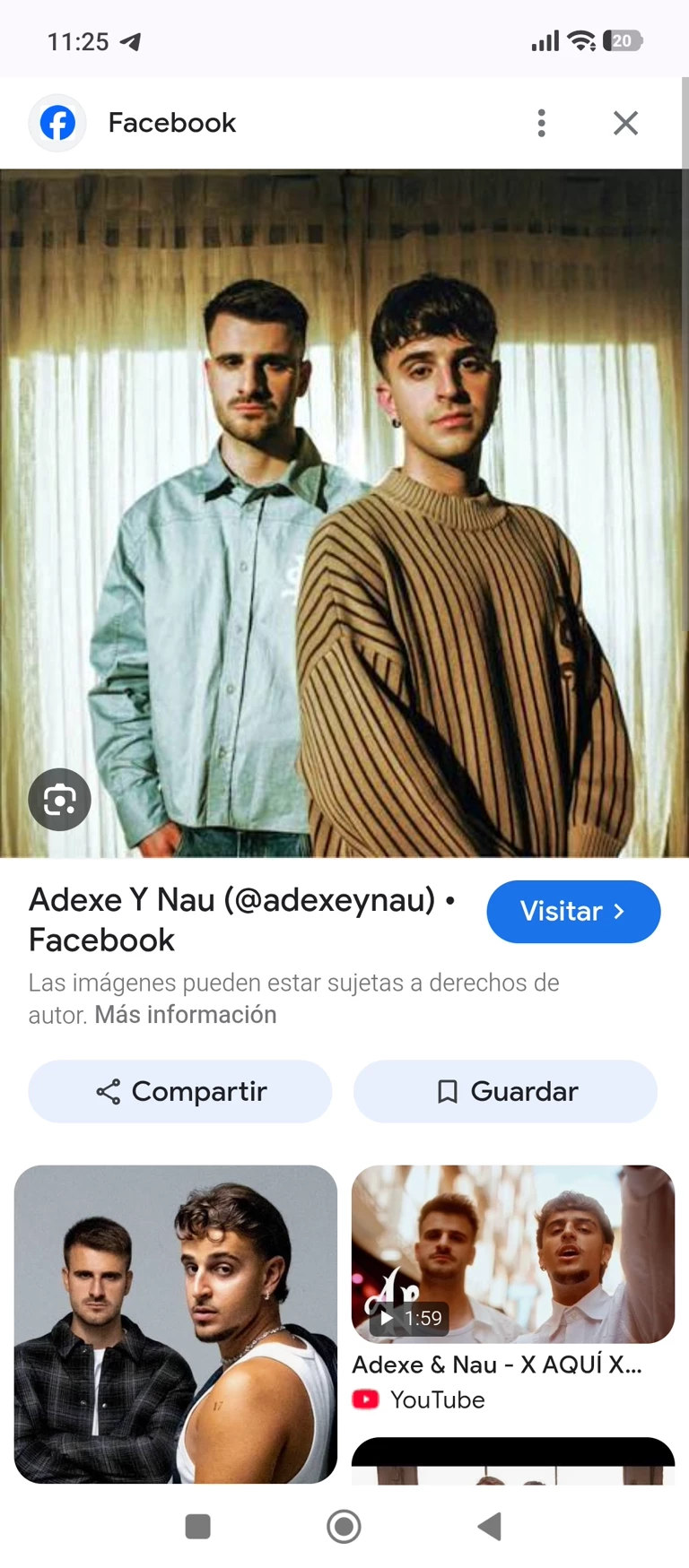Open the related photo on grey background
The width and height of the screenshot is (689, 1568).
pyautogui.click(x=176, y=1323)
